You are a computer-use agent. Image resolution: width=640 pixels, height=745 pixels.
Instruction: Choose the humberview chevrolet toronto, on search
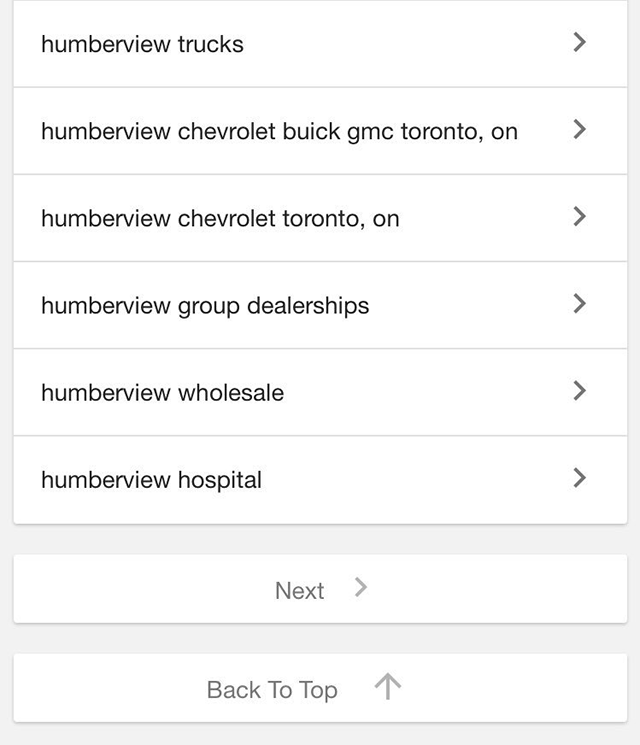click(320, 218)
